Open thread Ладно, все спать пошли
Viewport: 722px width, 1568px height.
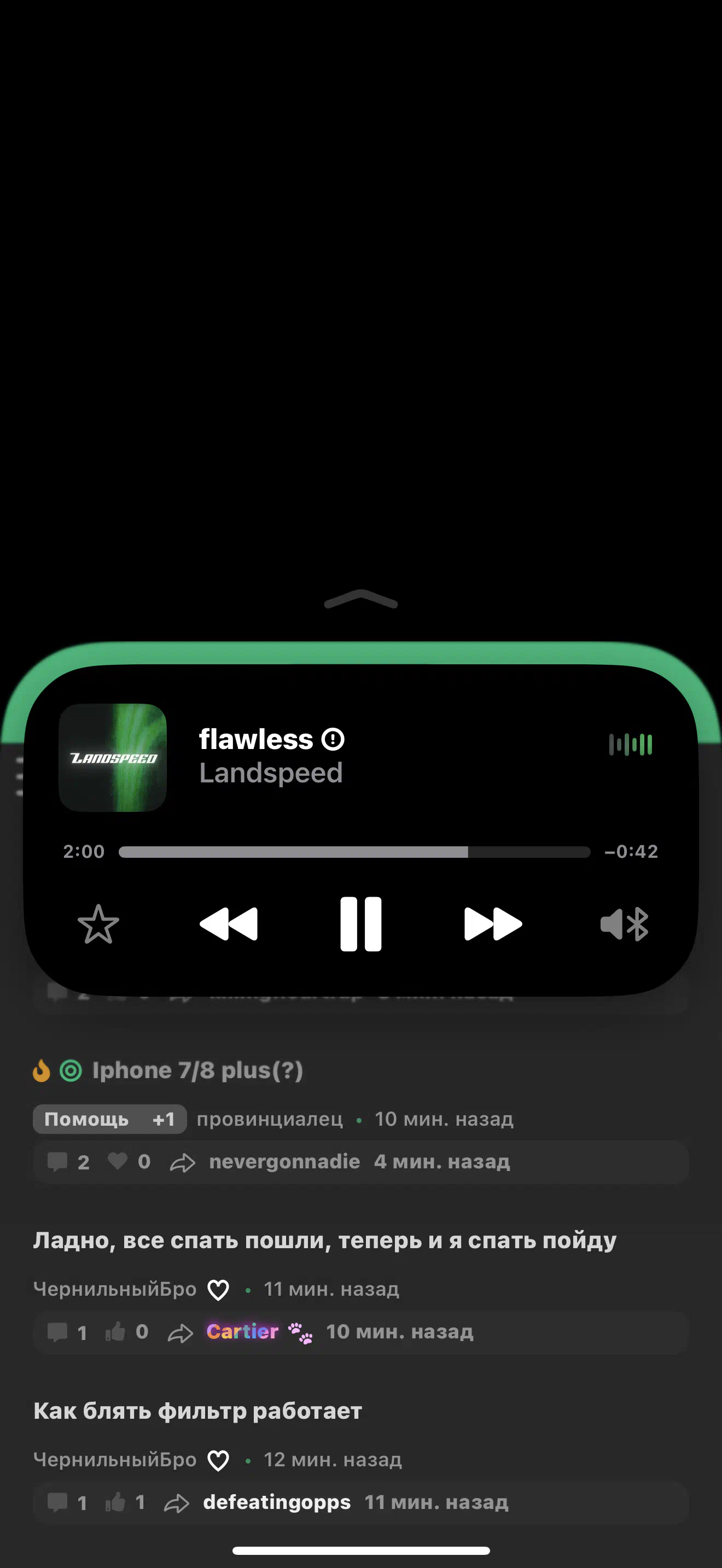click(324, 1240)
